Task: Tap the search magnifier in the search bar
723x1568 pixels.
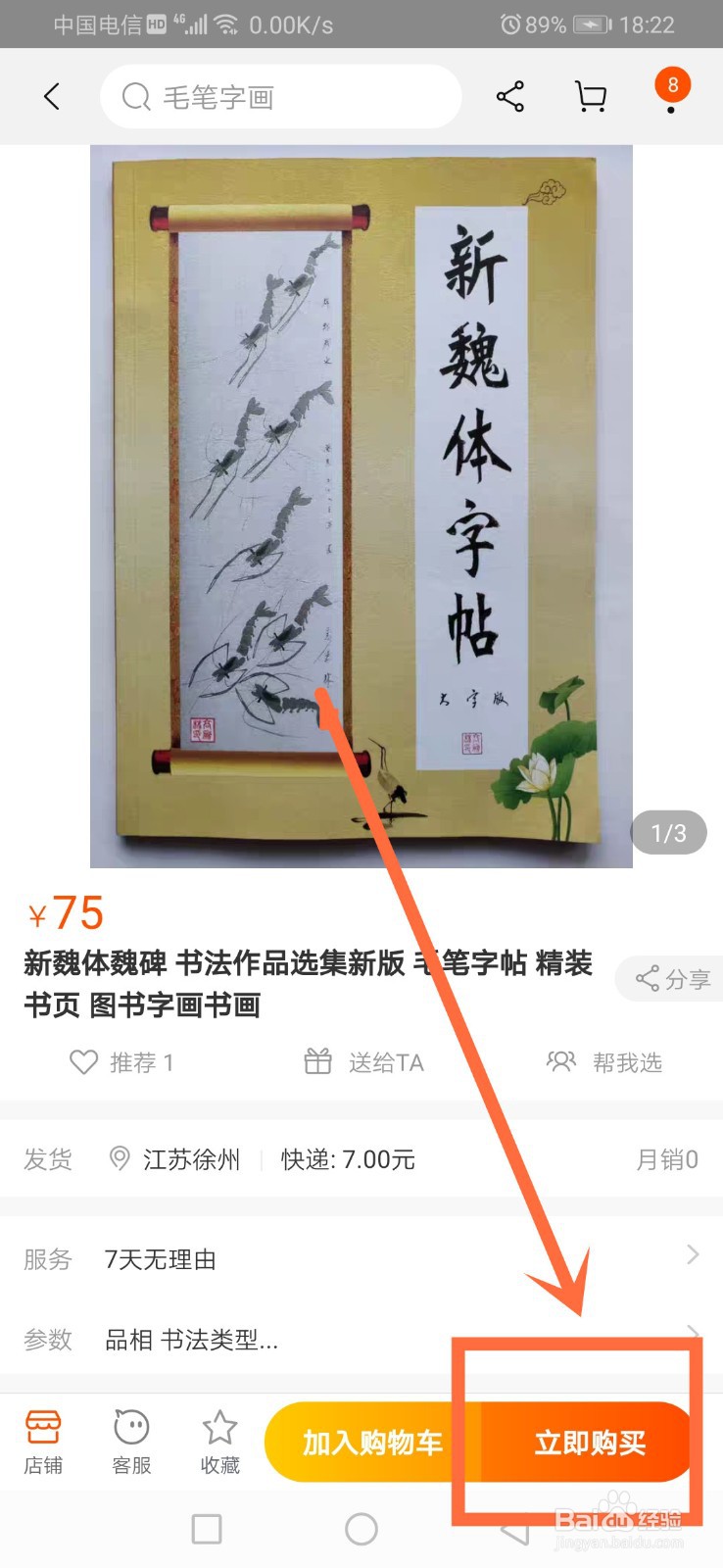Action: 135,96
